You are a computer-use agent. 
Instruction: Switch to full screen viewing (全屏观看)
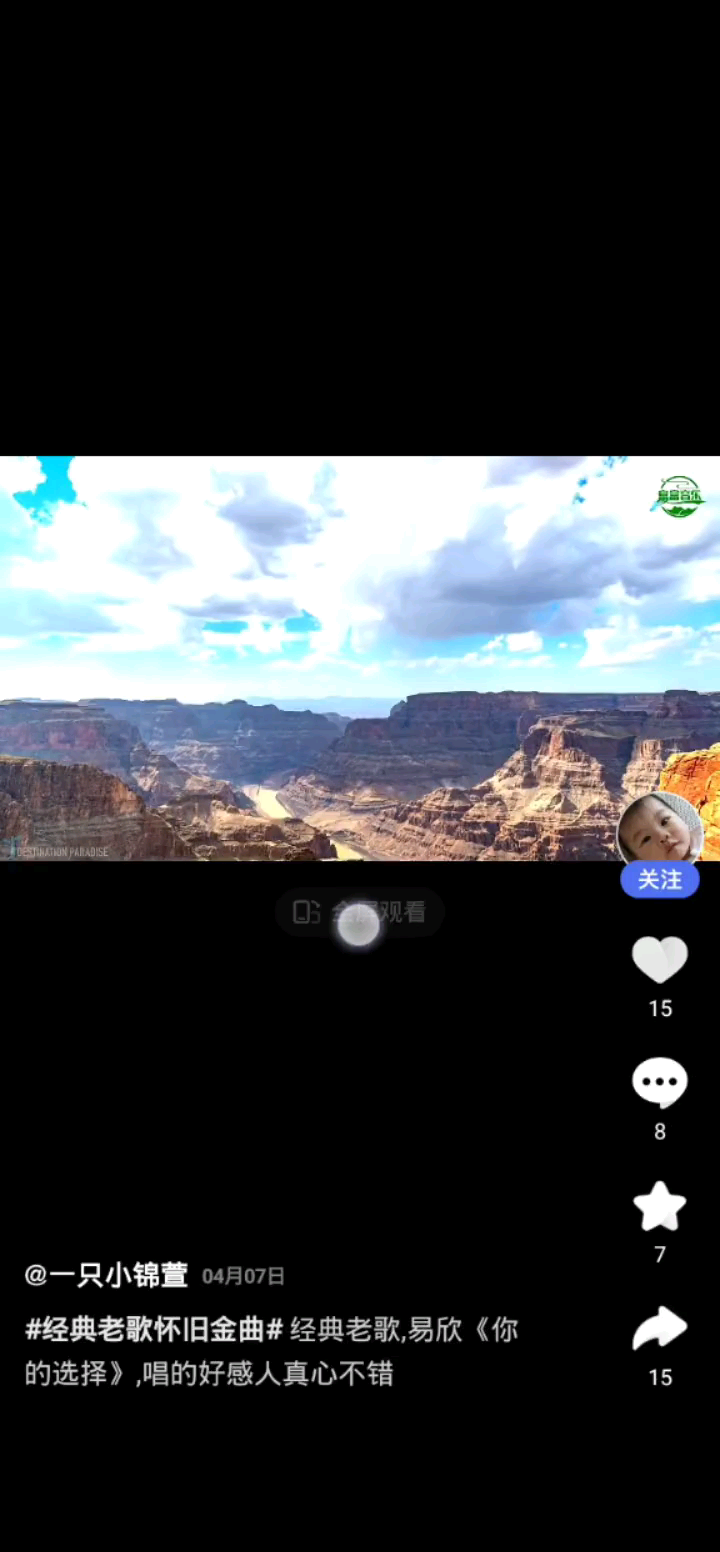pyautogui.click(x=360, y=912)
